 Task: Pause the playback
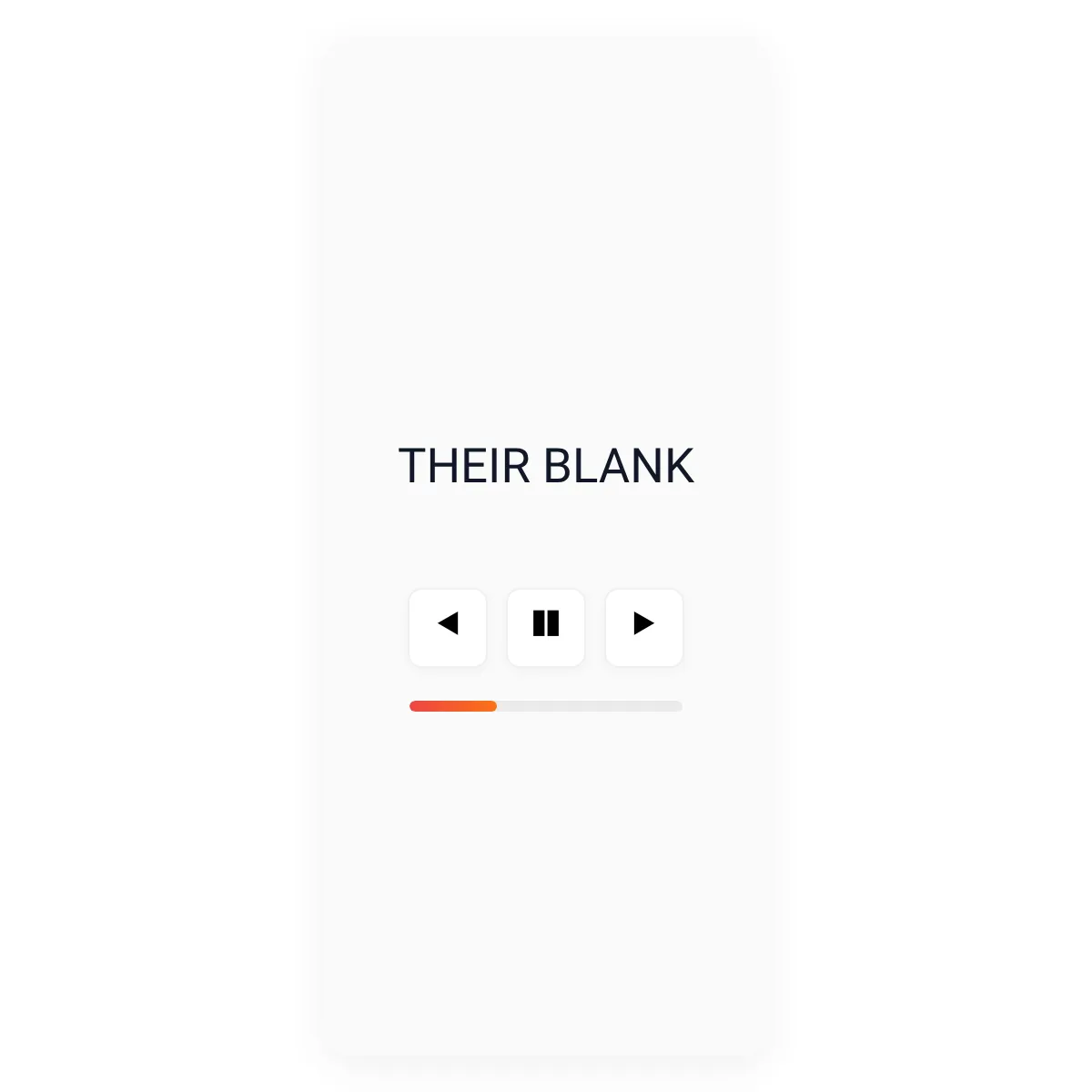[x=546, y=627]
